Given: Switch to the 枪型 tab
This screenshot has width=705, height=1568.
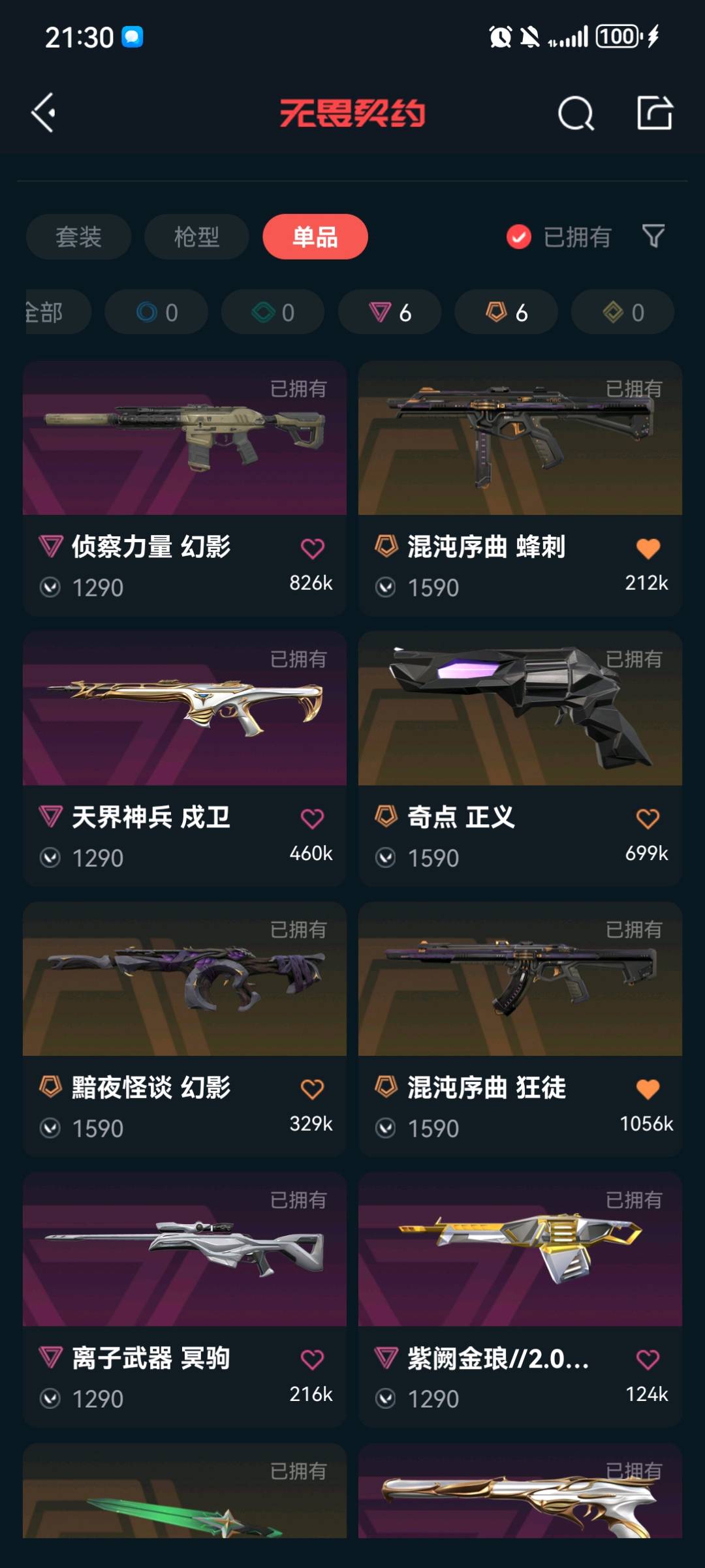Looking at the screenshot, I should [x=196, y=237].
